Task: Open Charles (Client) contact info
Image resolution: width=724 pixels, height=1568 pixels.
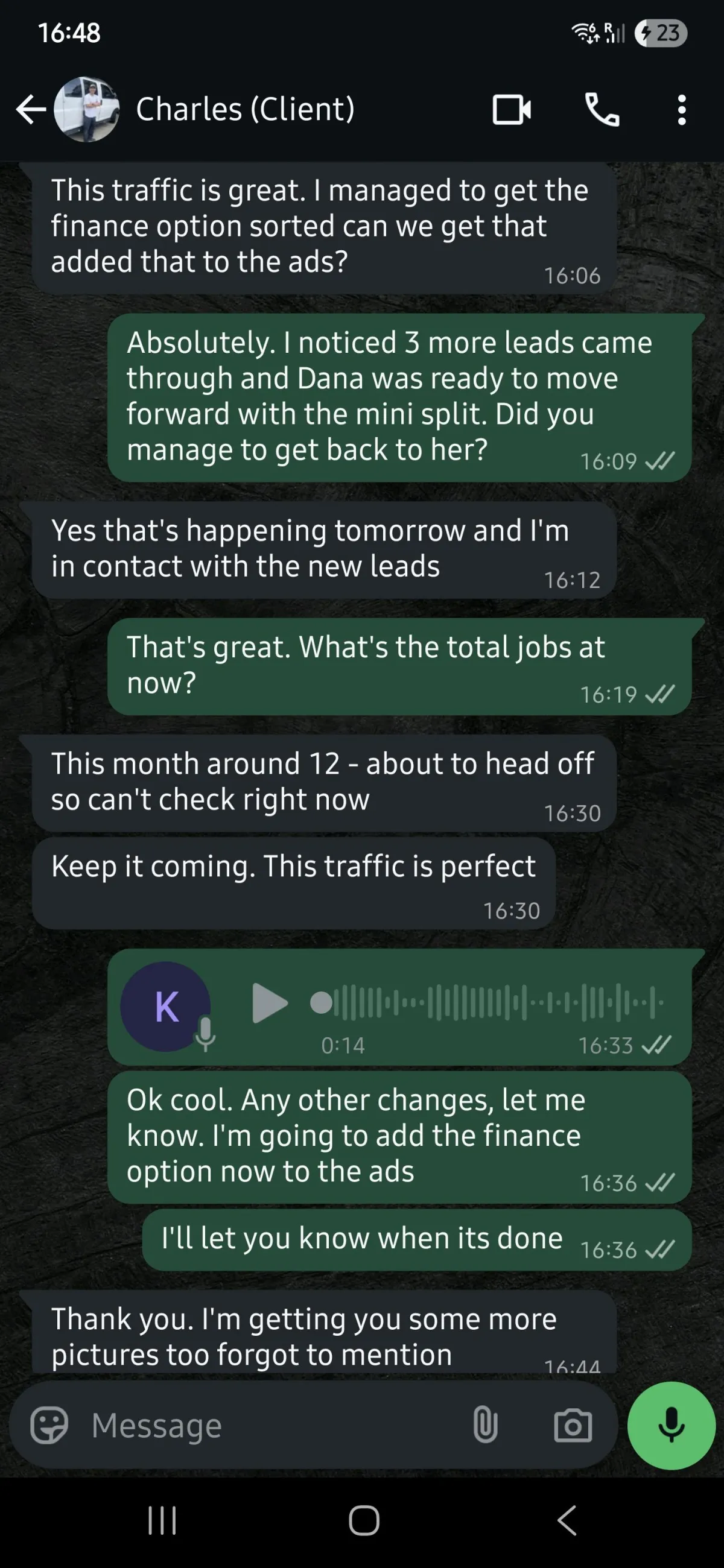Action: click(x=245, y=110)
